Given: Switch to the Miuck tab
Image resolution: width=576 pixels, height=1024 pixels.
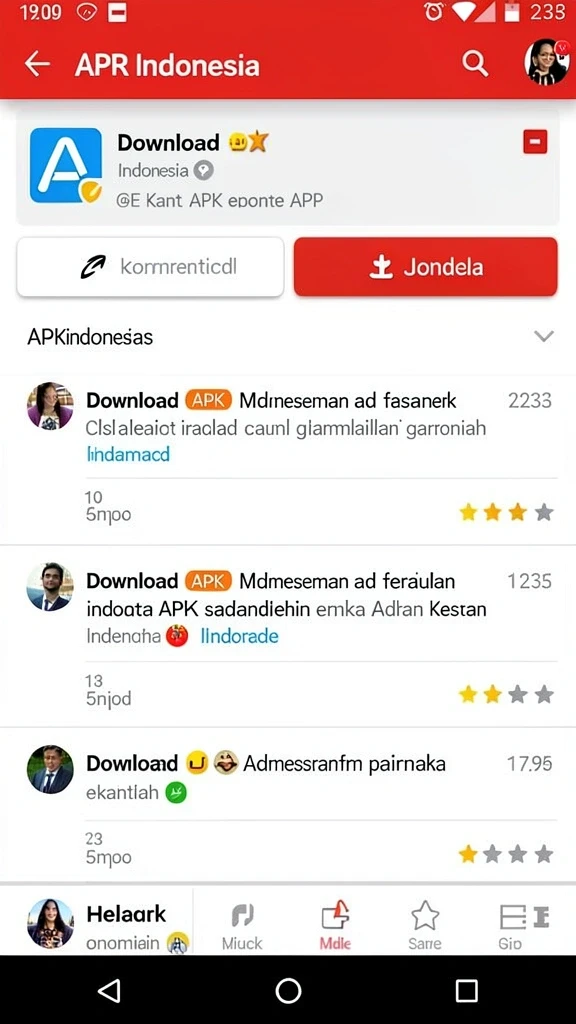Looking at the screenshot, I should [242, 926].
